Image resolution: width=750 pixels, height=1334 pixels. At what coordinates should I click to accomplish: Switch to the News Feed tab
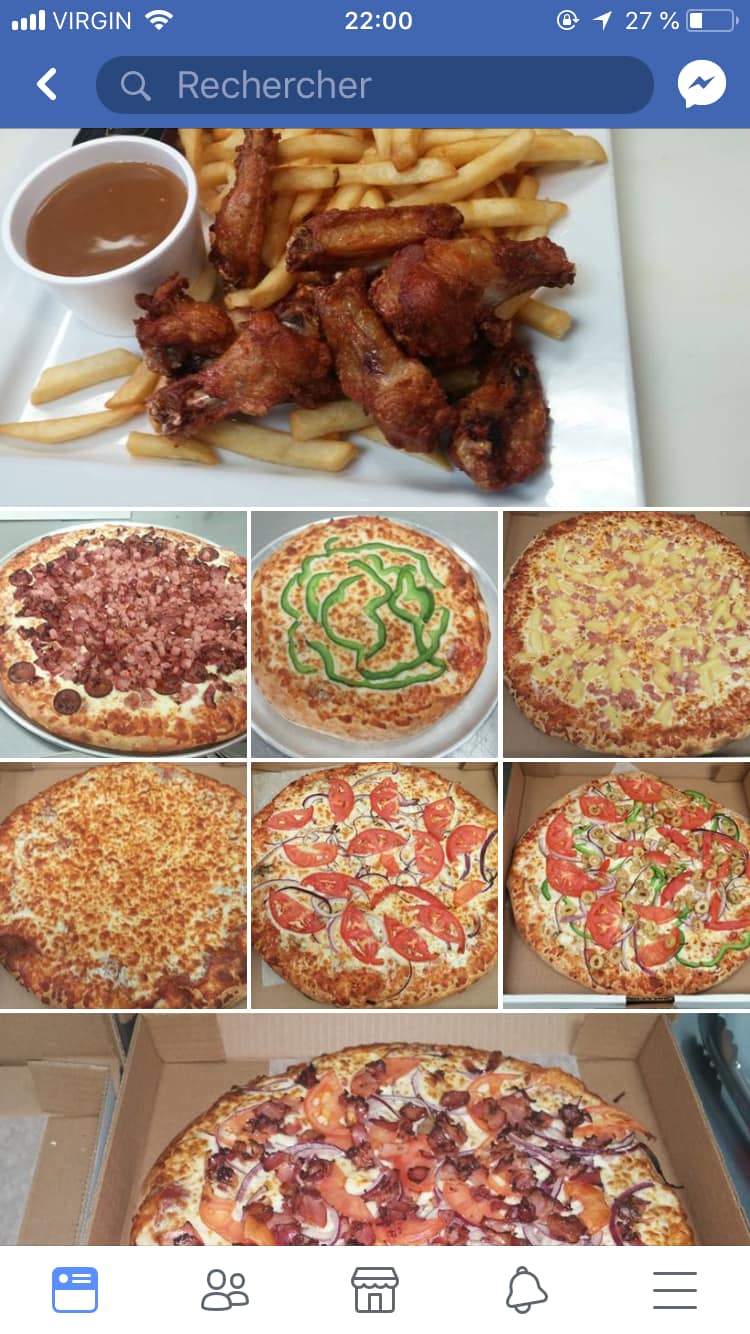click(75, 1290)
